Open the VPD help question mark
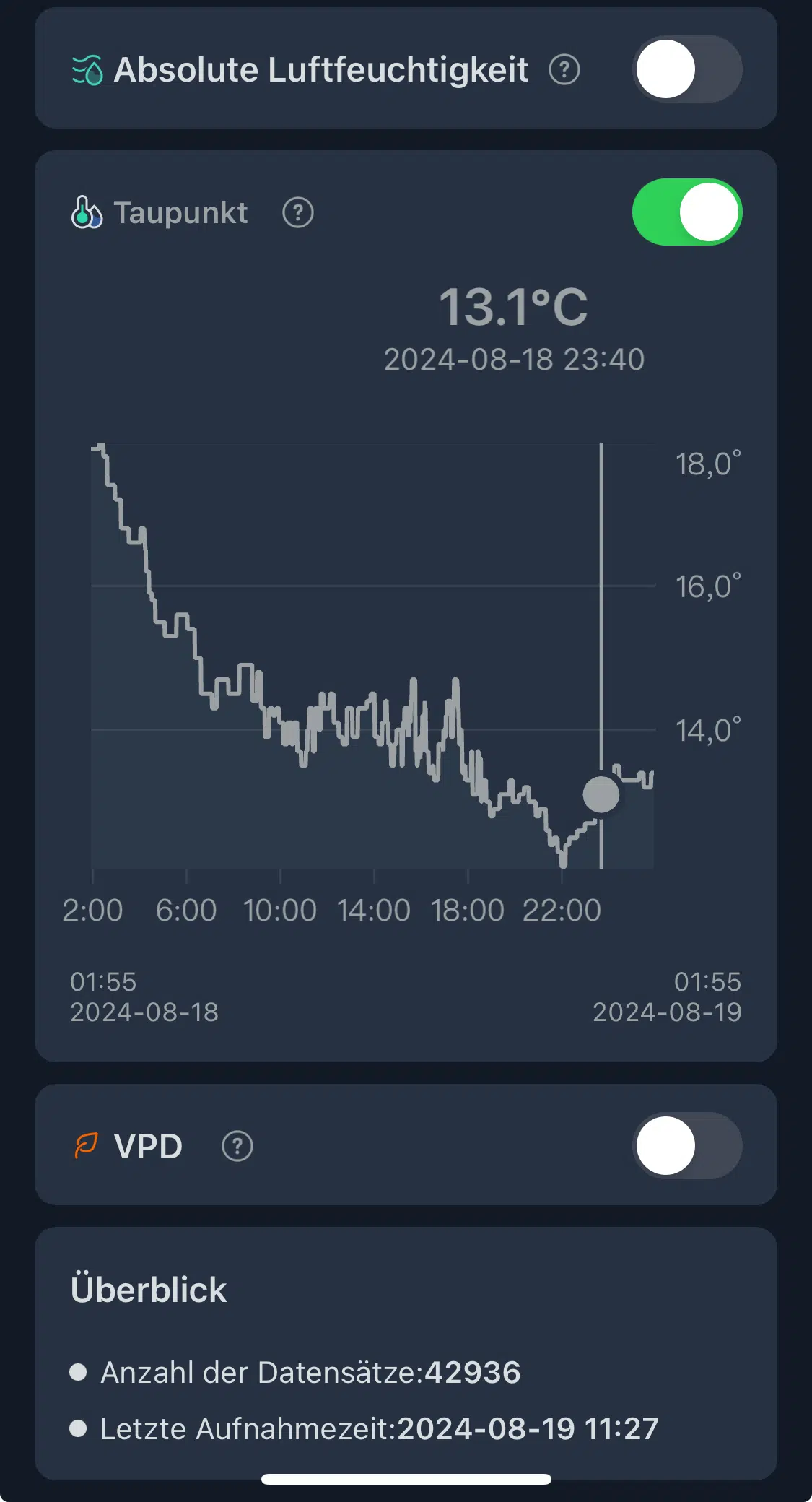 (237, 1146)
